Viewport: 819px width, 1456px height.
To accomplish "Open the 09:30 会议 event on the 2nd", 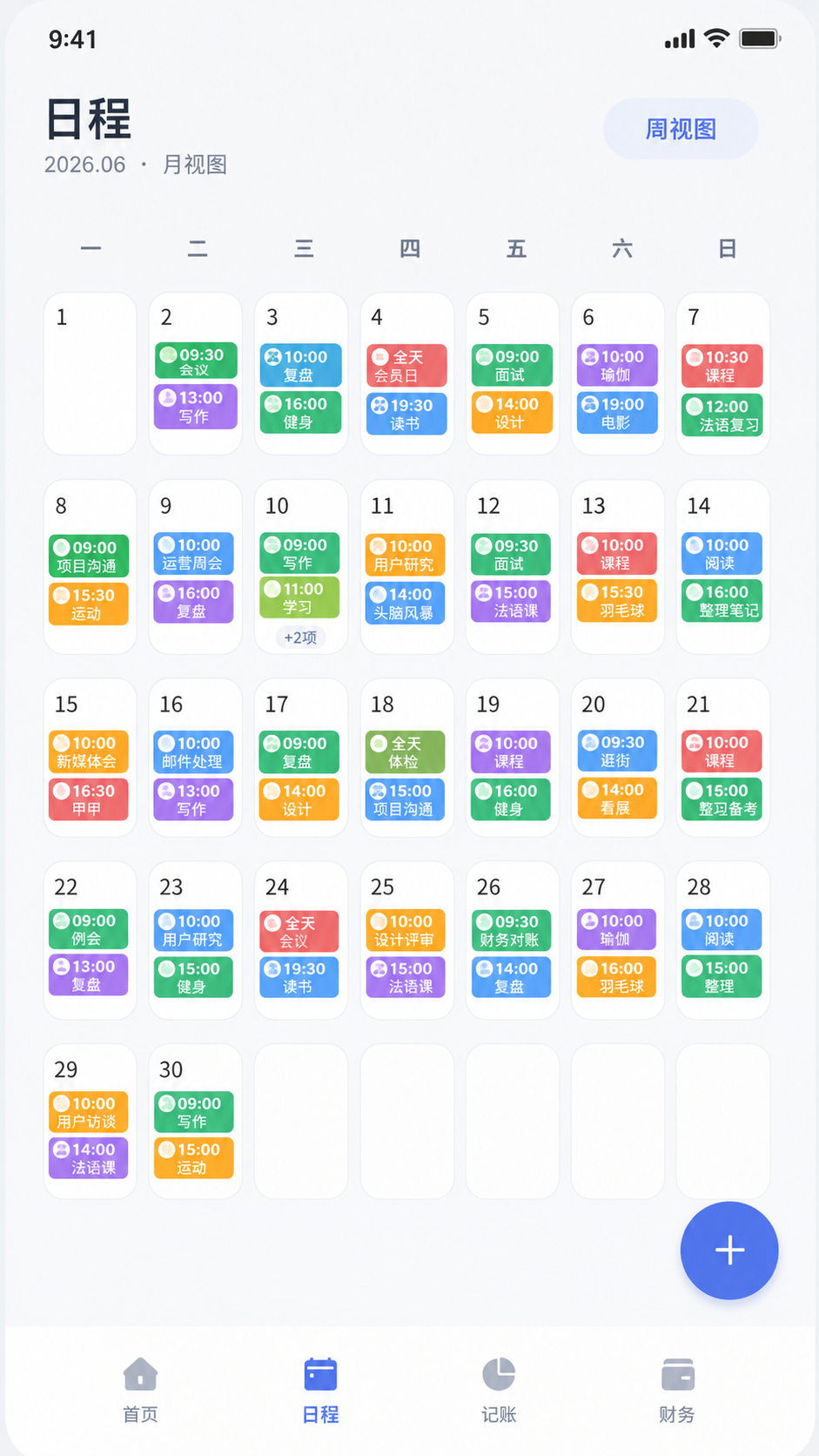I will [x=196, y=361].
